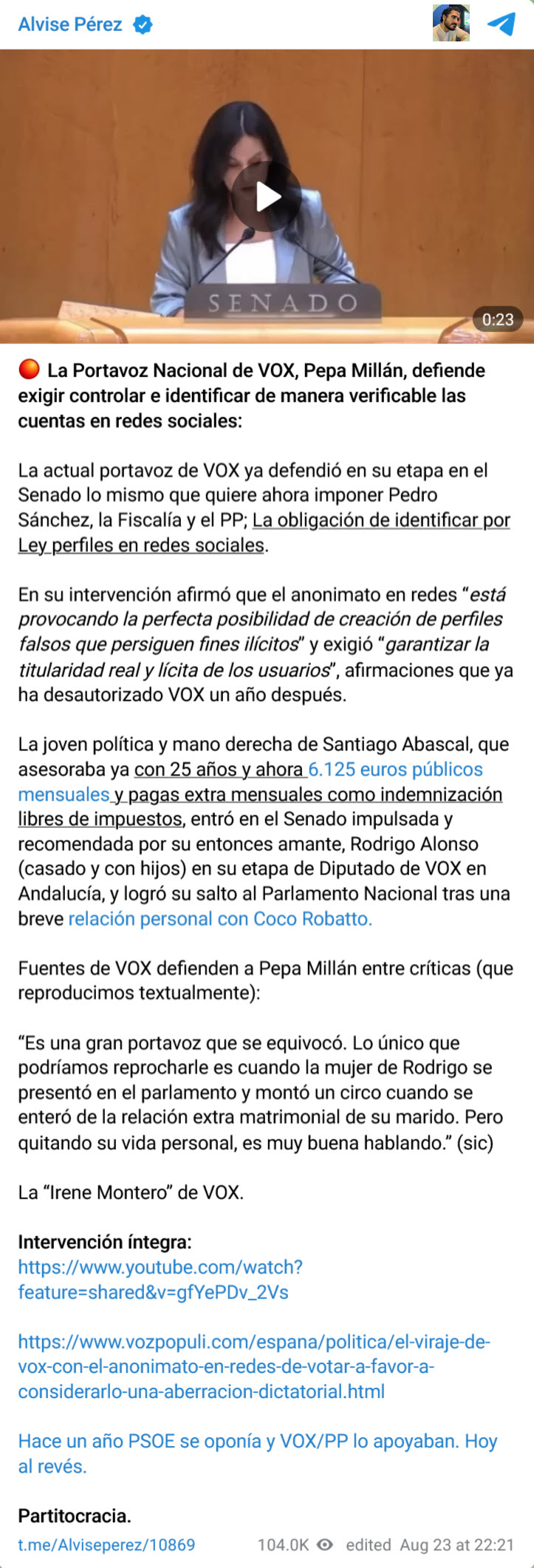Open the Alvise Pérez channel name
Image resolution: width=534 pixels, height=1568 pixels.
(70, 24)
